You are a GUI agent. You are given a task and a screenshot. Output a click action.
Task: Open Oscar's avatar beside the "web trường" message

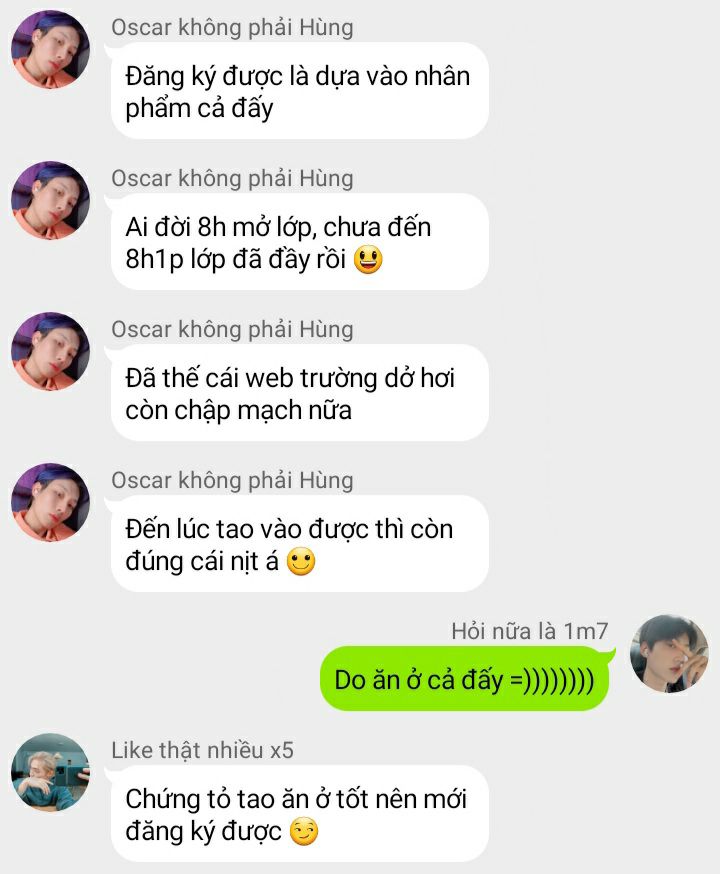click(50, 351)
